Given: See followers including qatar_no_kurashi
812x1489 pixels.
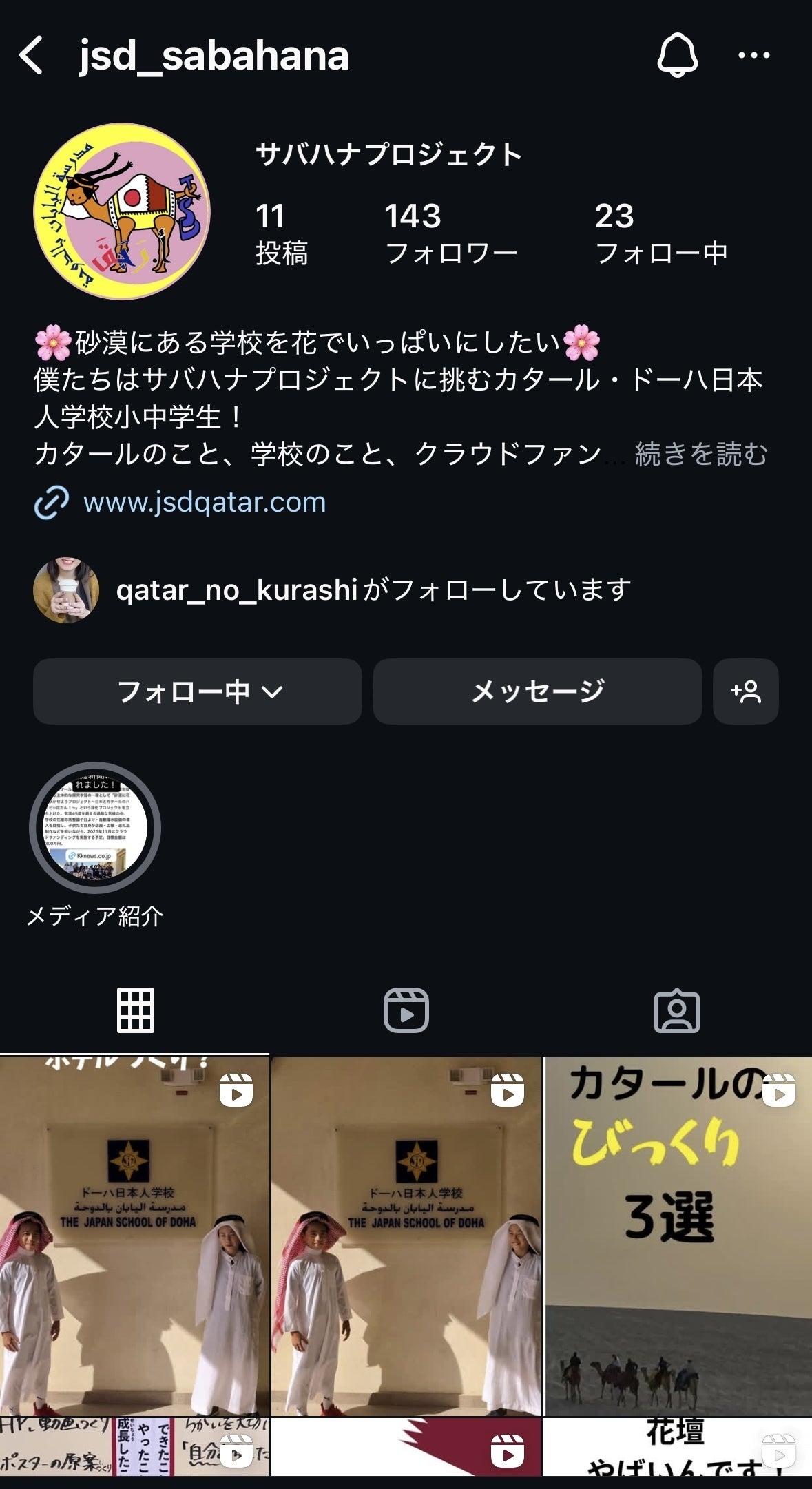Looking at the screenshot, I should (372, 590).
